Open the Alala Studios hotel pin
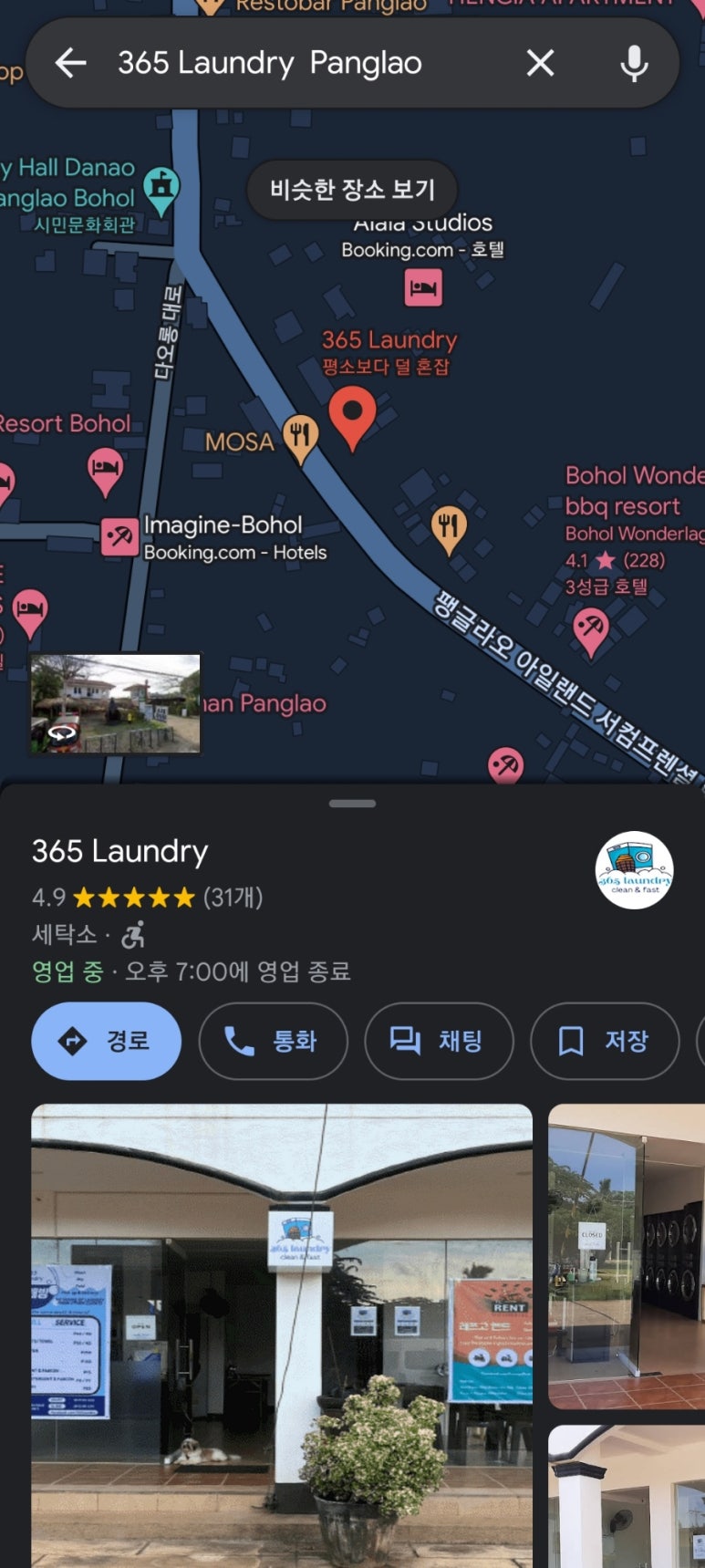The width and height of the screenshot is (705, 1568). [x=423, y=288]
